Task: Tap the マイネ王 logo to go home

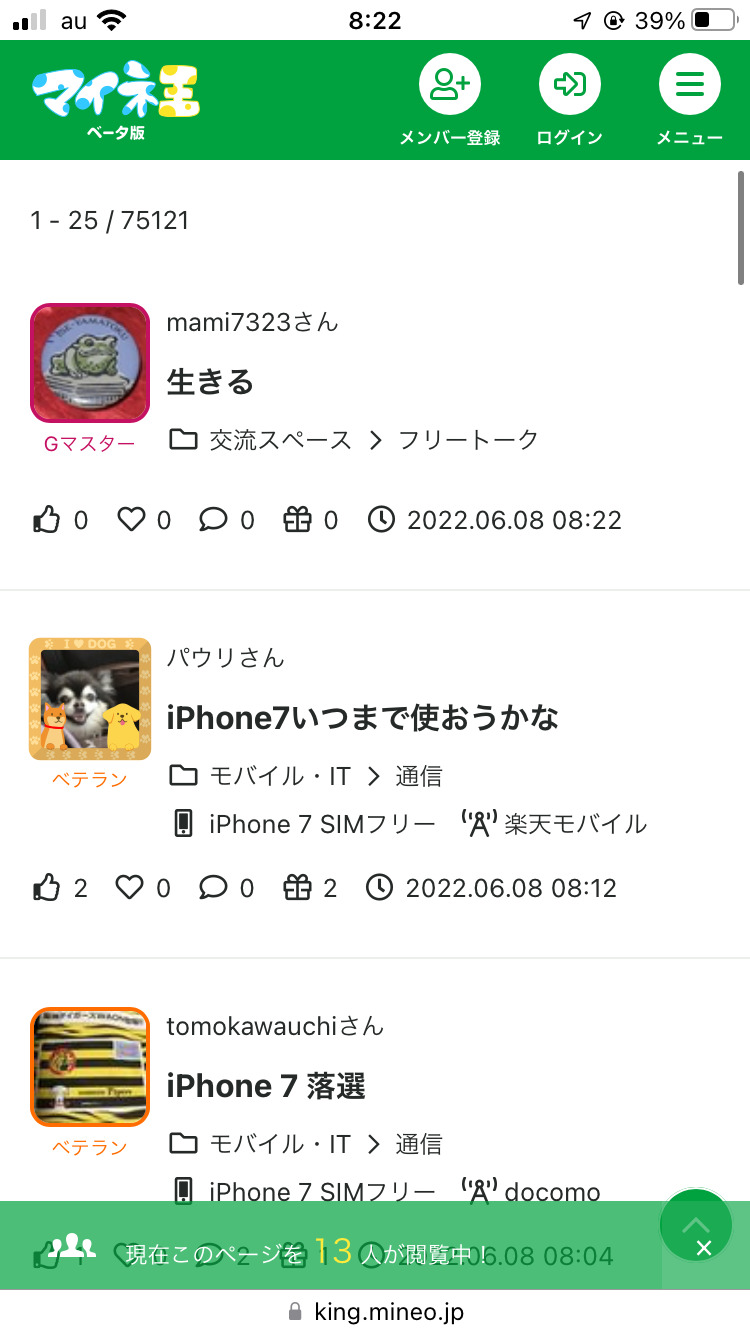Action: pyautogui.click(x=115, y=96)
